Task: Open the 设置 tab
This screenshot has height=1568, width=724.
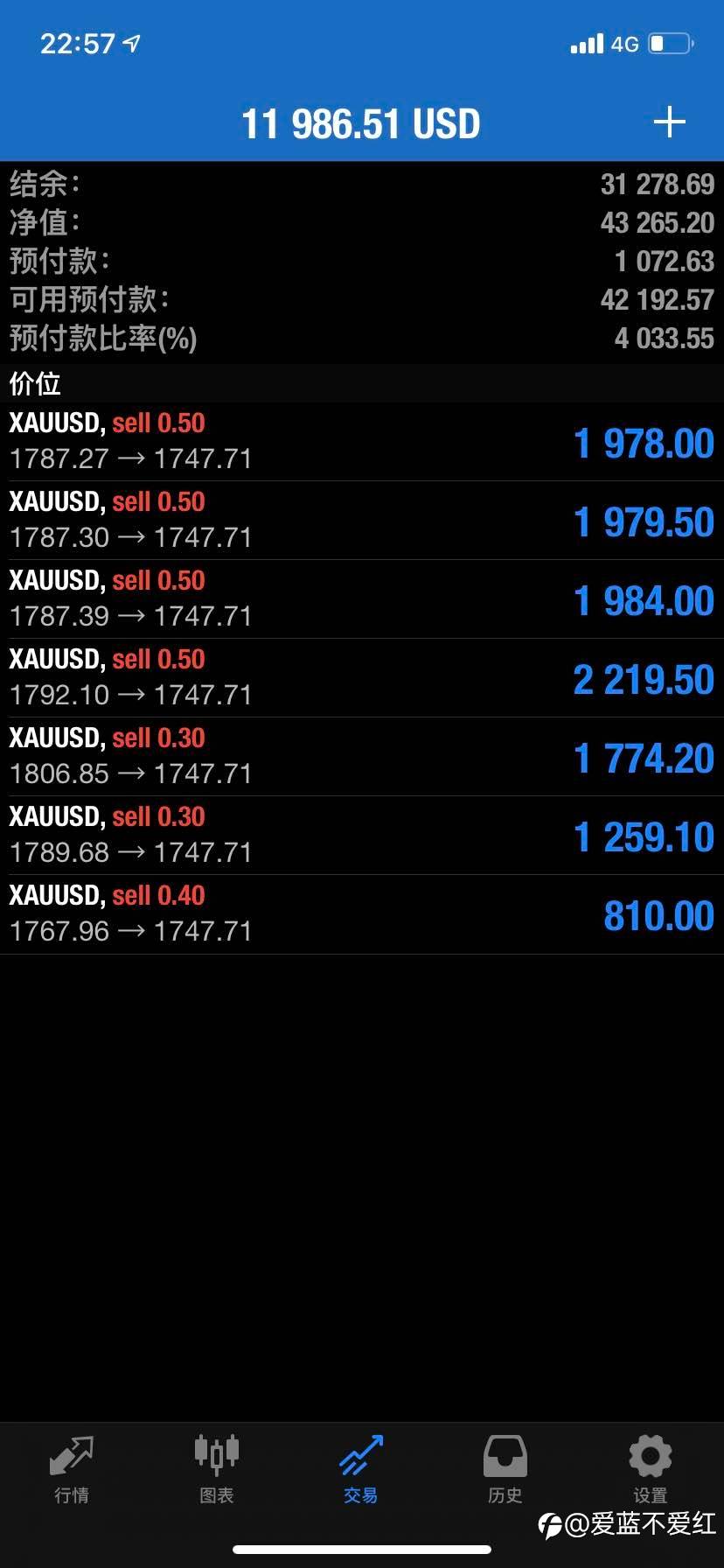Action: (650, 1470)
